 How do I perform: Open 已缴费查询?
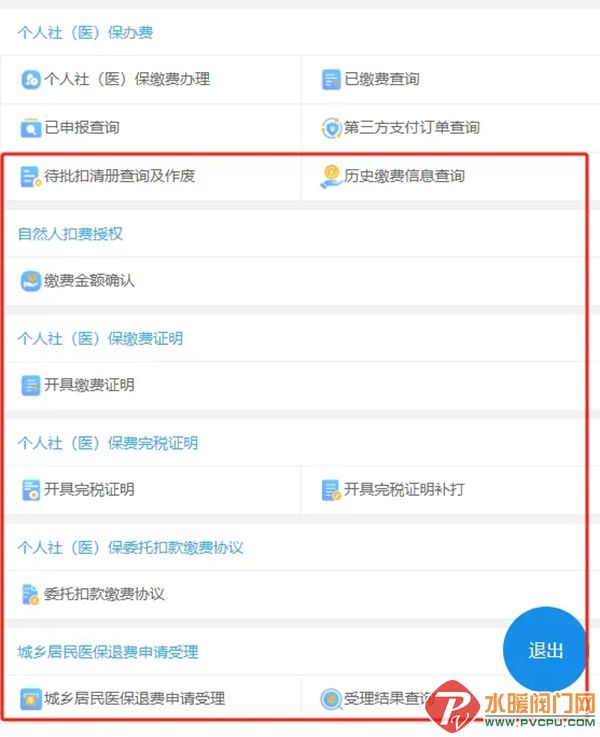[x=381, y=79]
